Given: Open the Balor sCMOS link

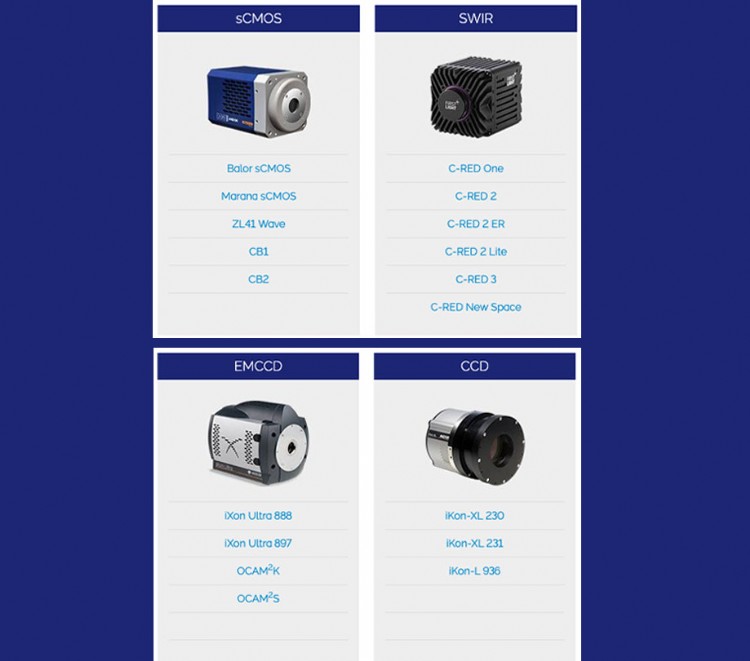Looking at the screenshot, I should [258, 168].
